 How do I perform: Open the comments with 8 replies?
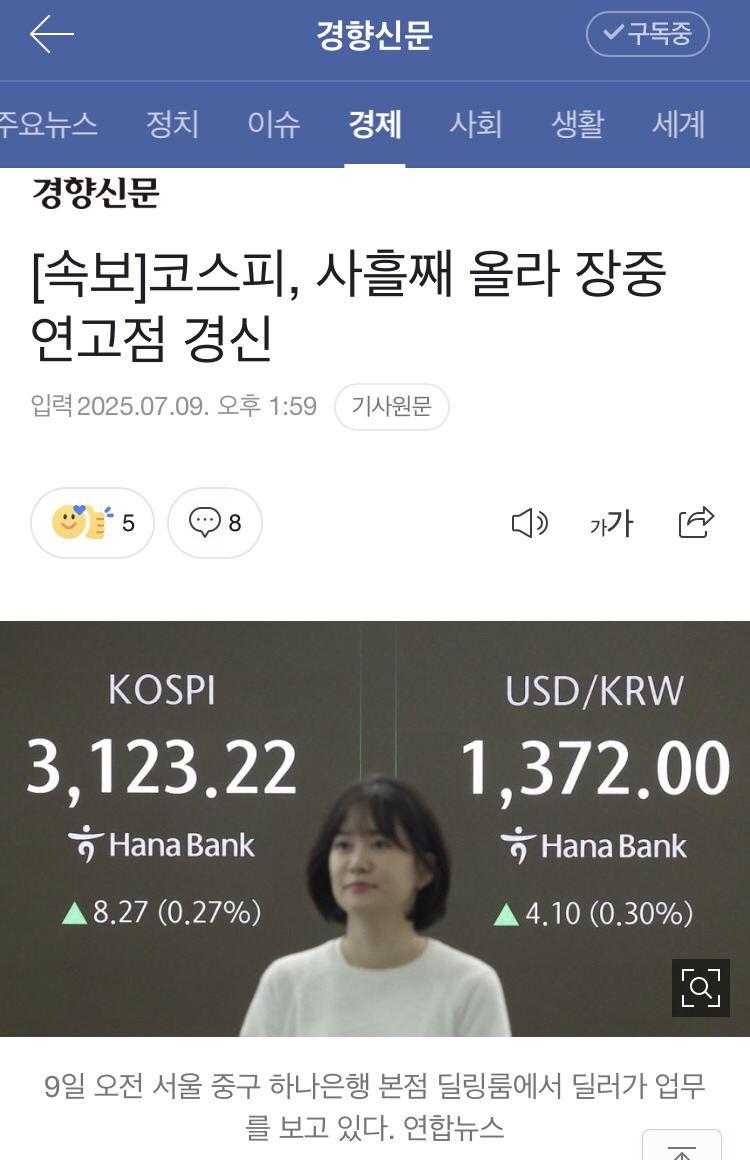coord(215,522)
